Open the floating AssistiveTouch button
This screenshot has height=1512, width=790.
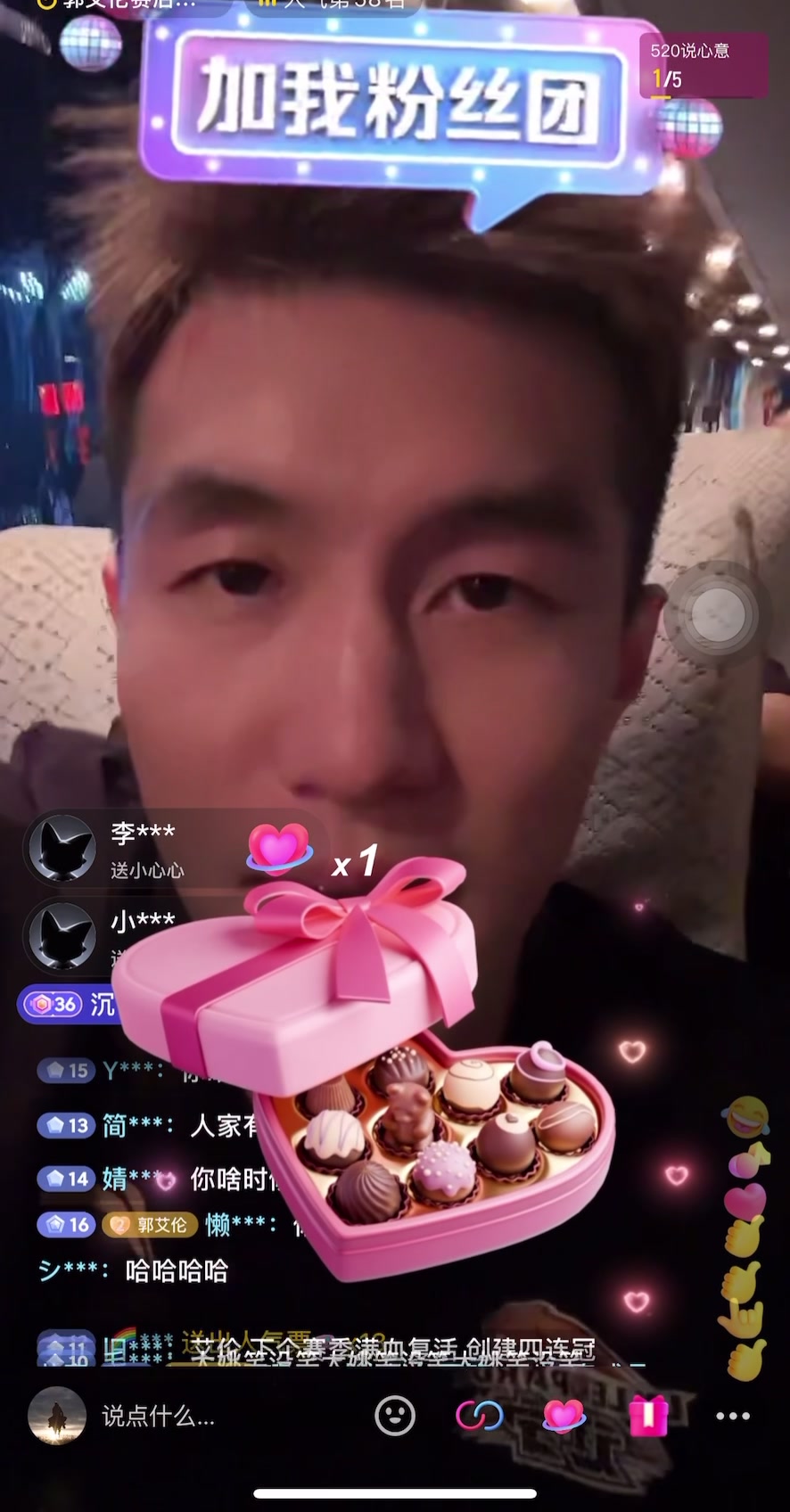pyautogui.click(x=718, y=614)
